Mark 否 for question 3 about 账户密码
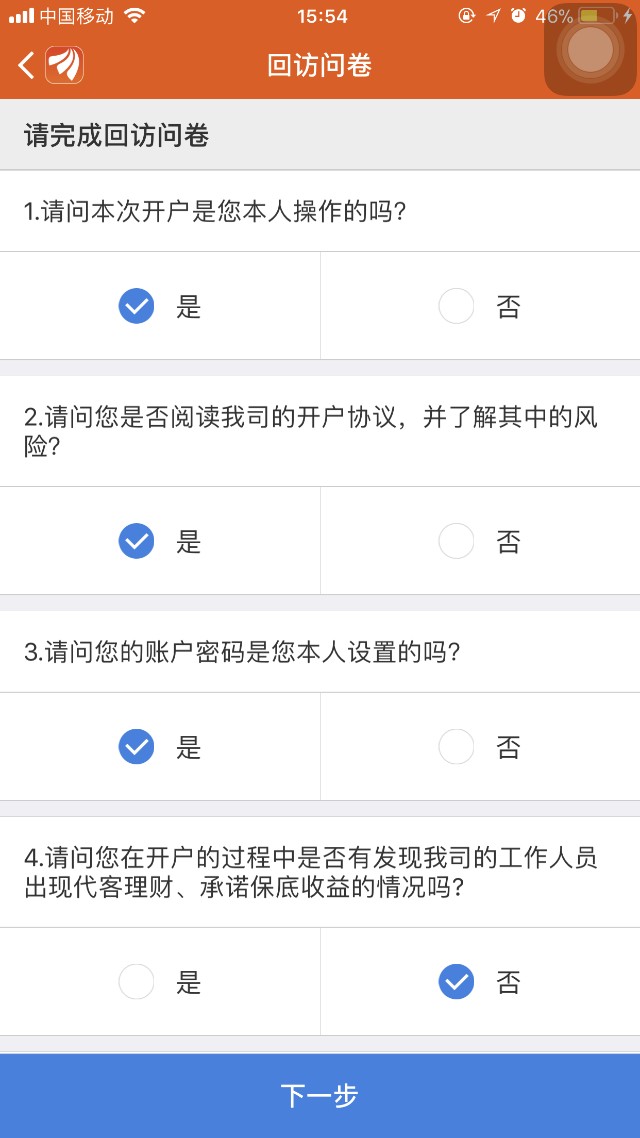Image resolution: width=640 pixels, height=1138 pixels. (x=480, y=747)
